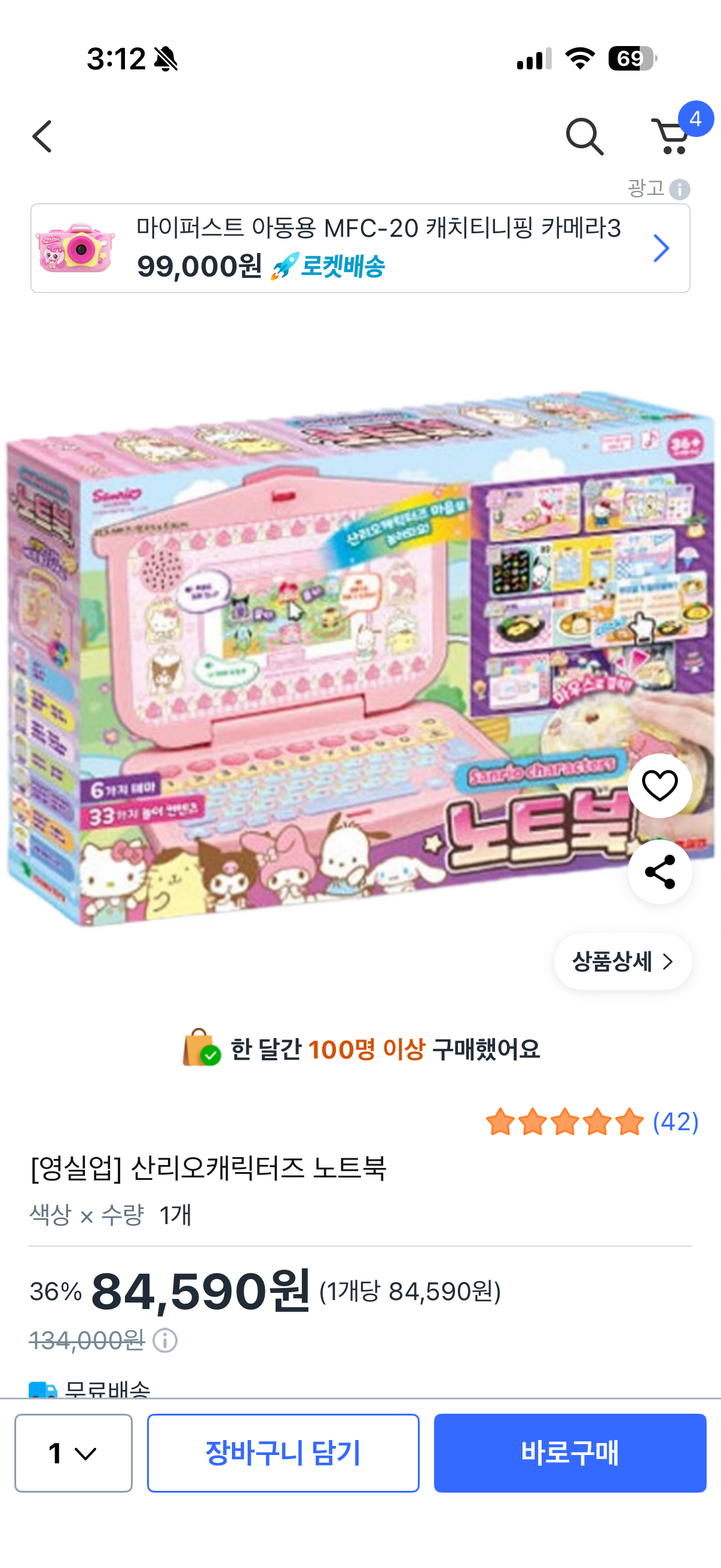Tap the 광고 info icon
721x1568 pixels.
(x=679, y=190)
